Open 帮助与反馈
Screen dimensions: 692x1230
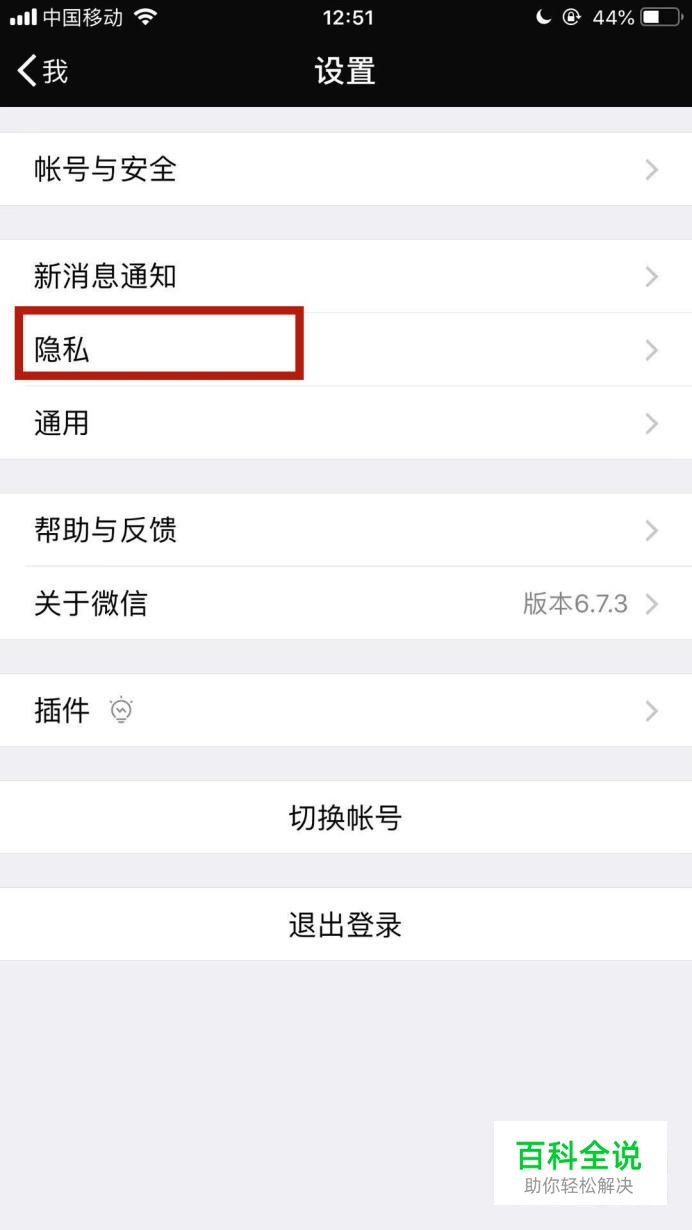[345, 530]
